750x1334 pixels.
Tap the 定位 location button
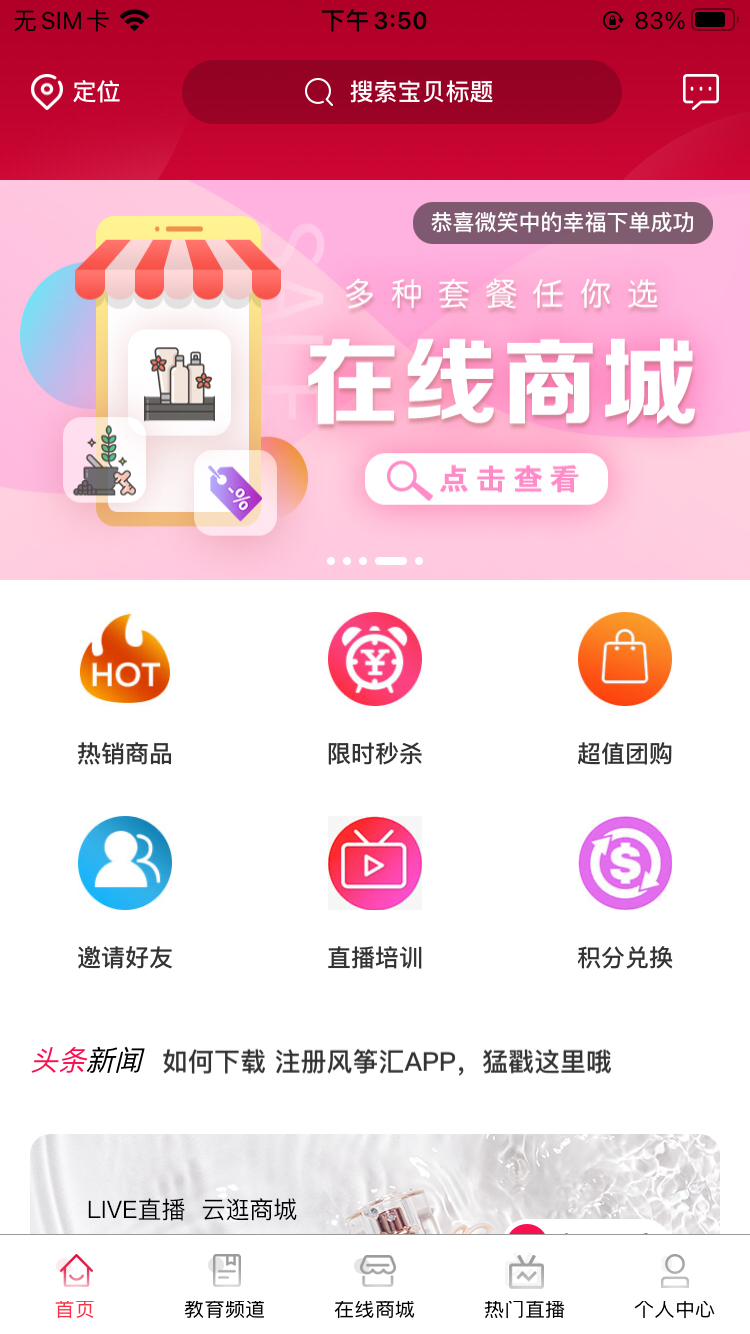75,92
